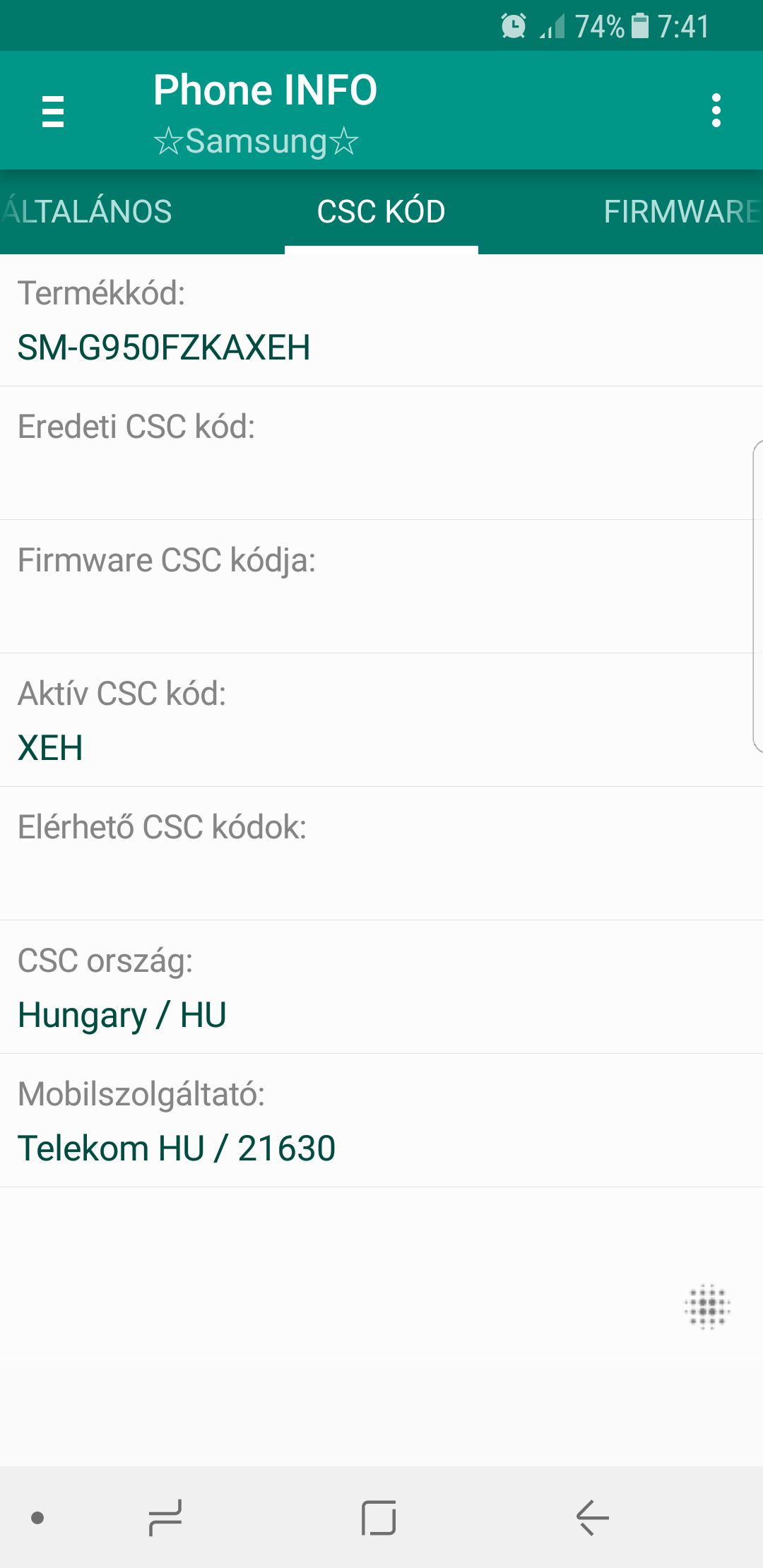Open the three-dot overflow menu
This screenshot has height=1568, width=763.
pyautogui.click(x=716, y=111)
